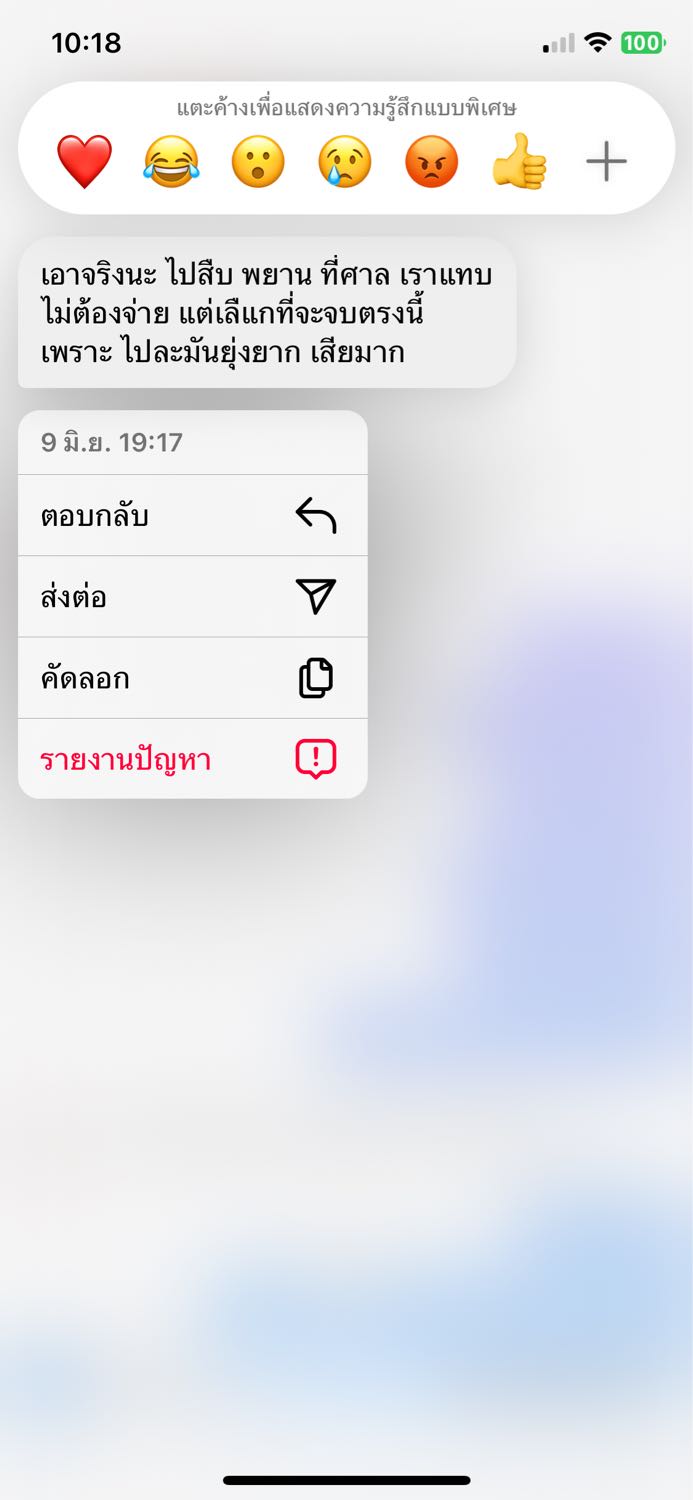Choose ส่งต่อ to forward the message
This screenshot has width=693, height=1500.
193,597
